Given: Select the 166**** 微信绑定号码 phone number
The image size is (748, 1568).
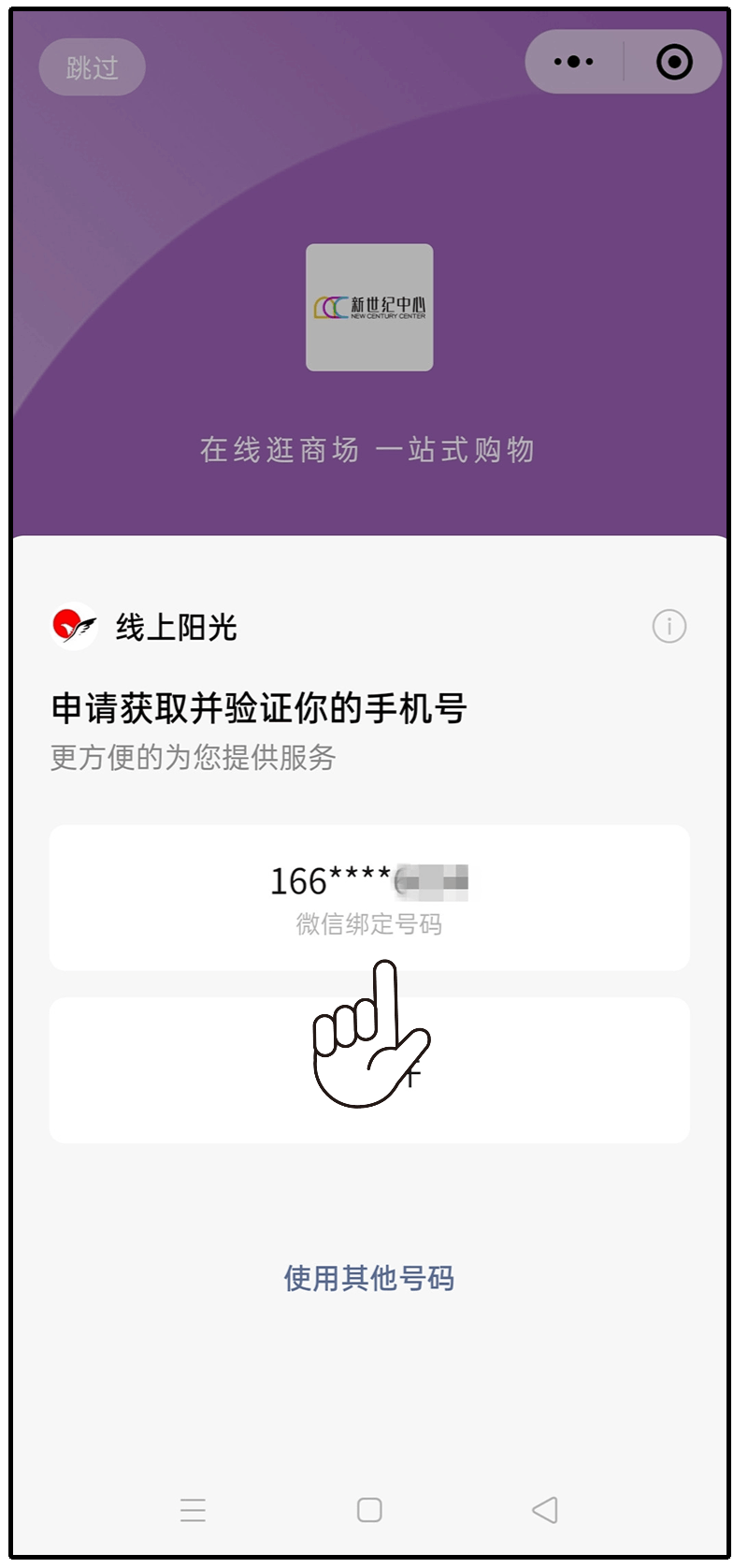Looking at the screenshot, I should pyautogui.click(x=368, y=896).
